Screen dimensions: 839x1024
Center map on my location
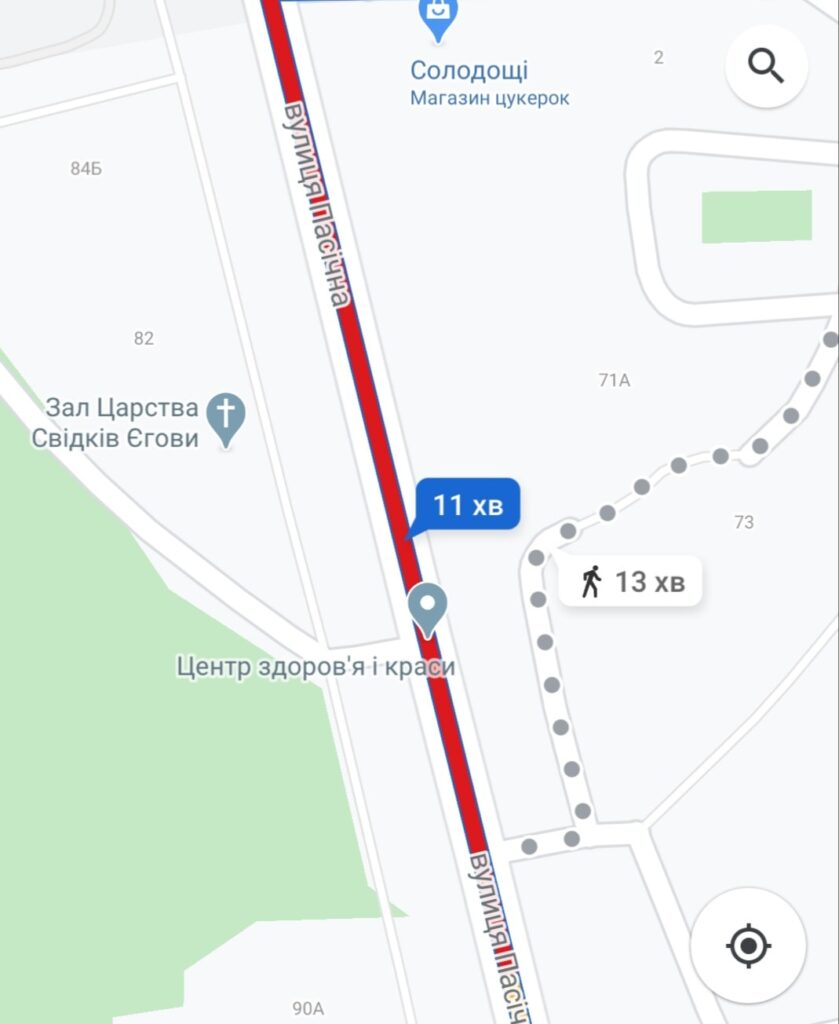(748, 945)
